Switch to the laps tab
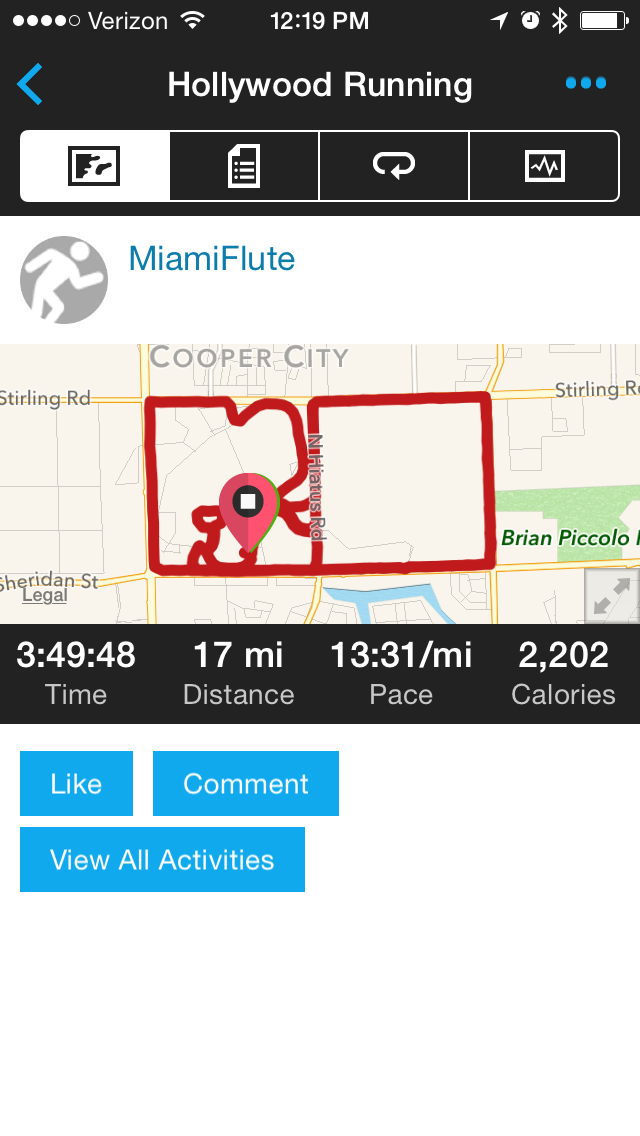The image size is (640, 1136). pos(394,166)
